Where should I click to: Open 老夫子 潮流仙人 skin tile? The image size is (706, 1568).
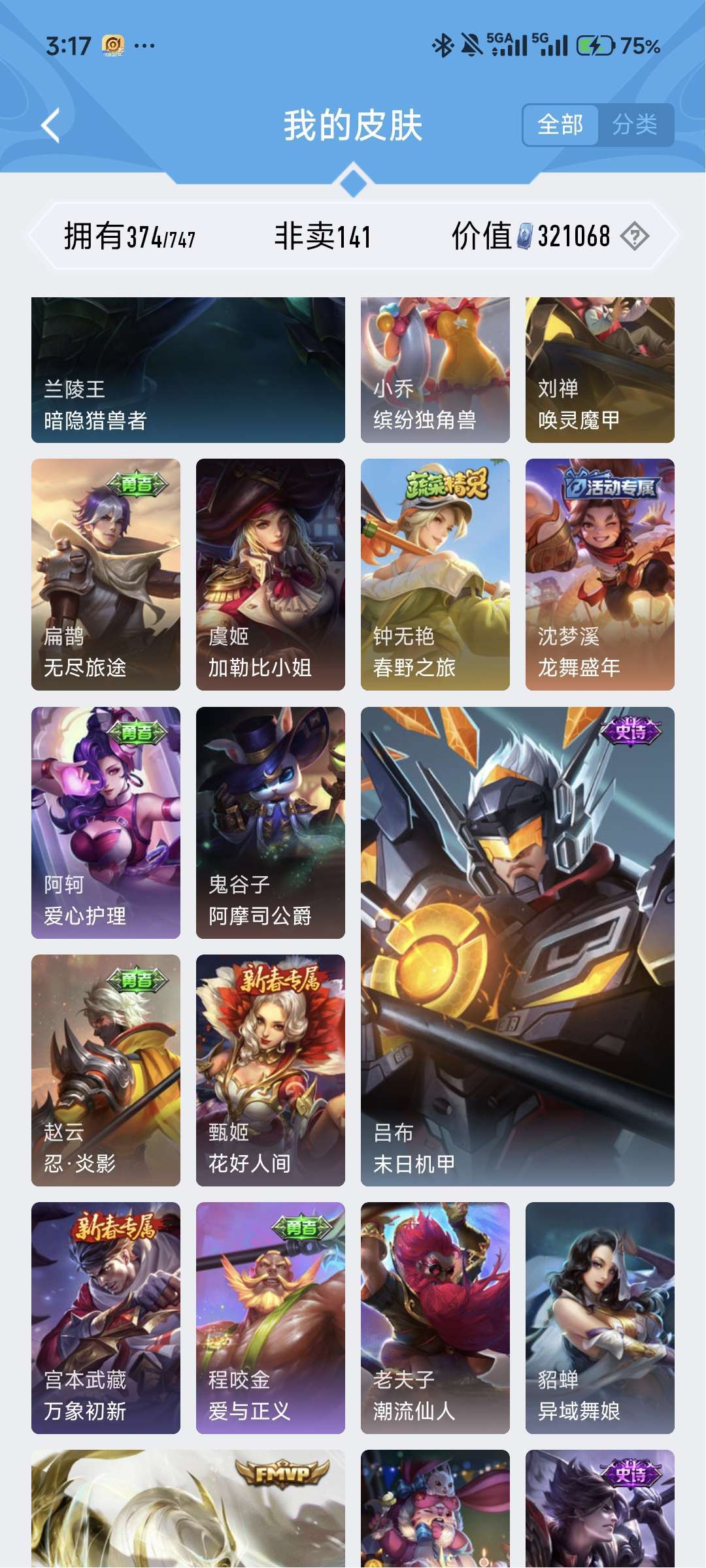(435, 1318)
